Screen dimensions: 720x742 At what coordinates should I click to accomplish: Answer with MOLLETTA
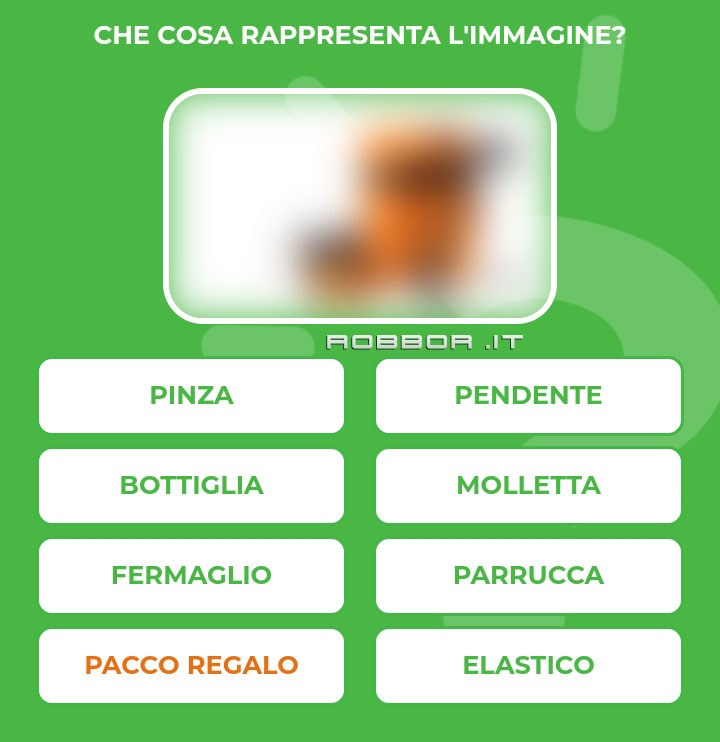pyautogui.click(x=528, y=486)
